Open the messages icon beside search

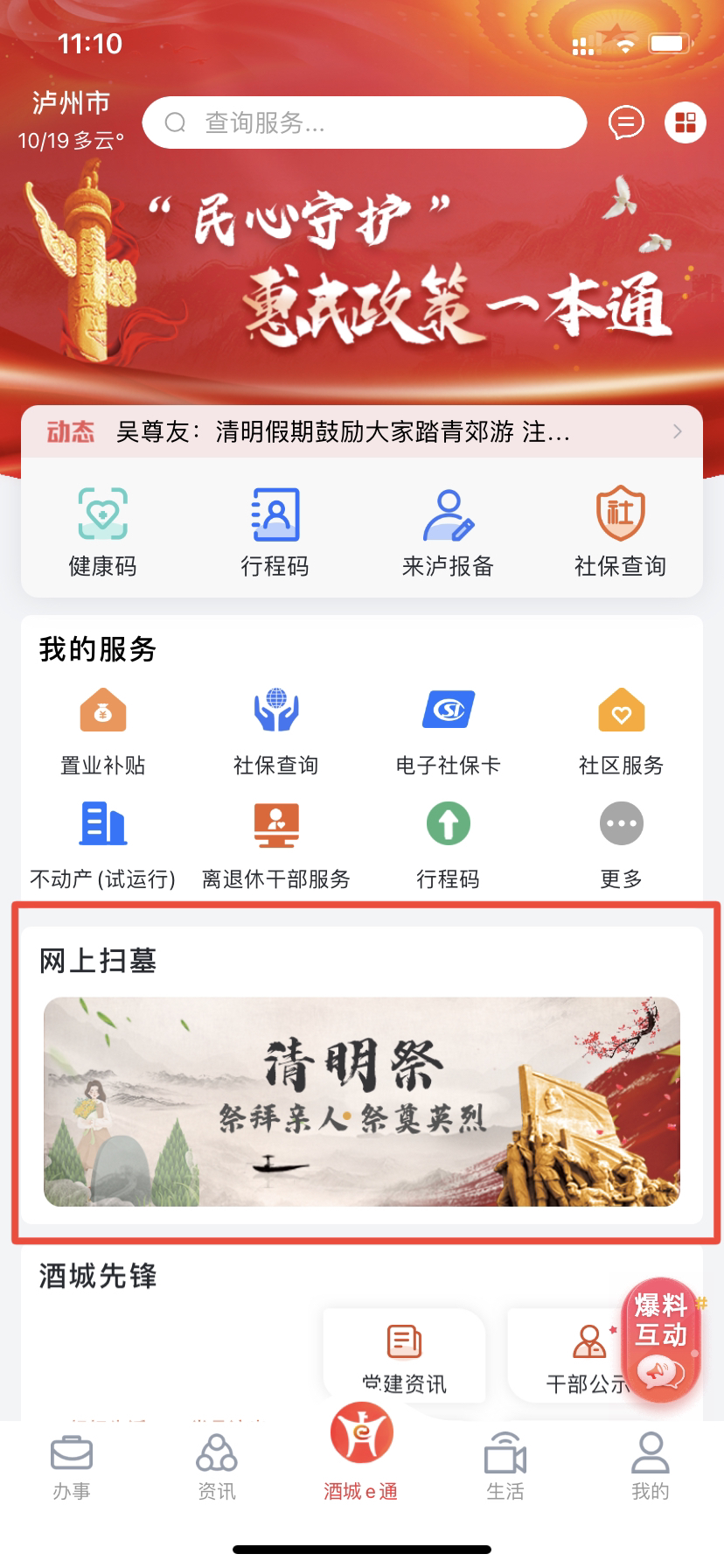click(626, 122)
